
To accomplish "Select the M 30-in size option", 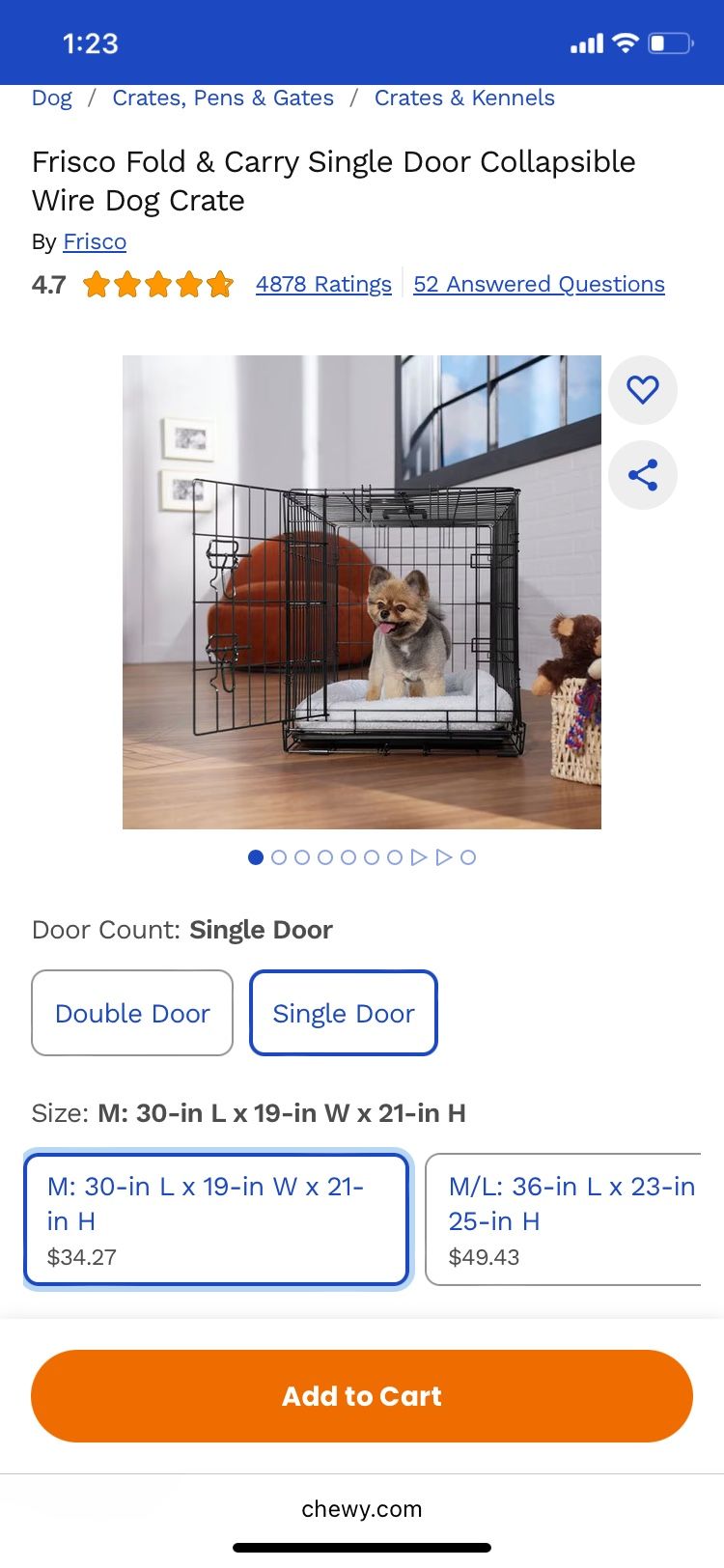I will [x=216, y=1219].
